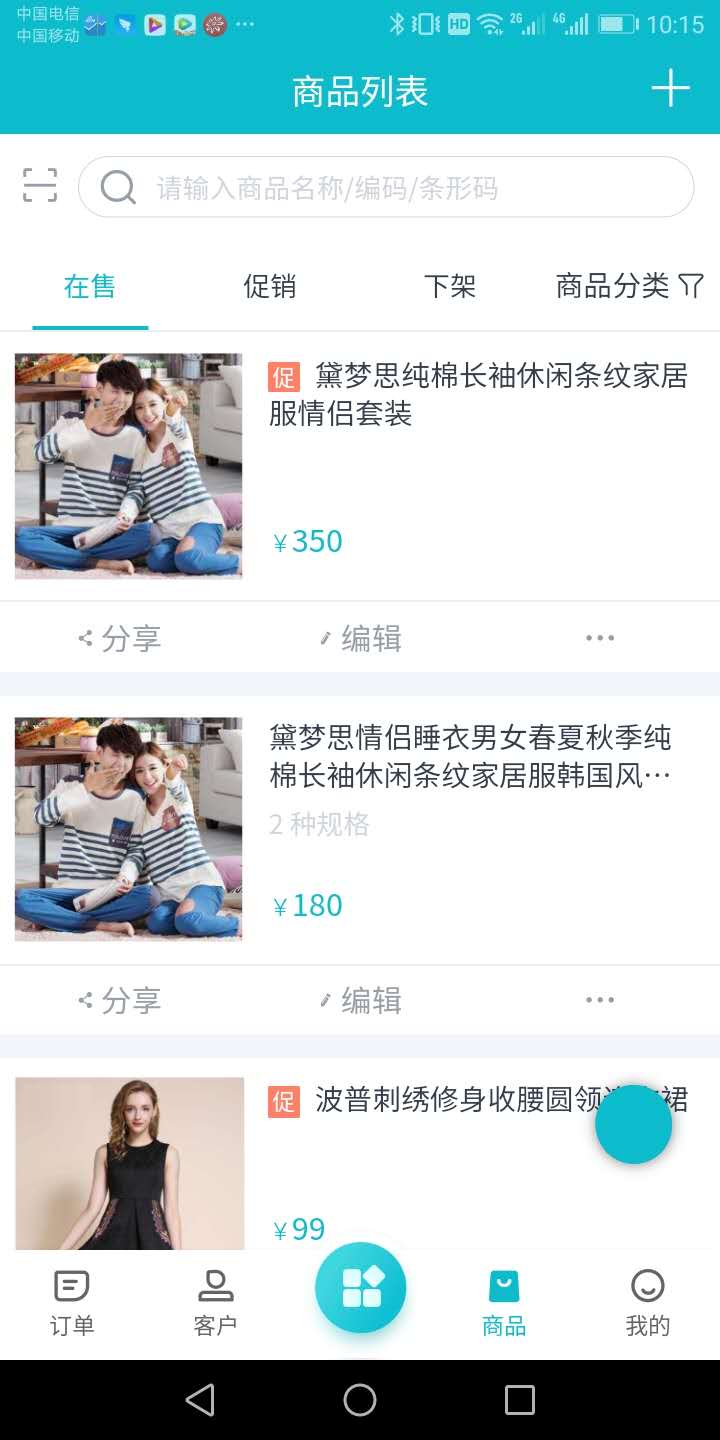Open the center apps grid button
The image size is (720, 1440).
[360, 1288]
